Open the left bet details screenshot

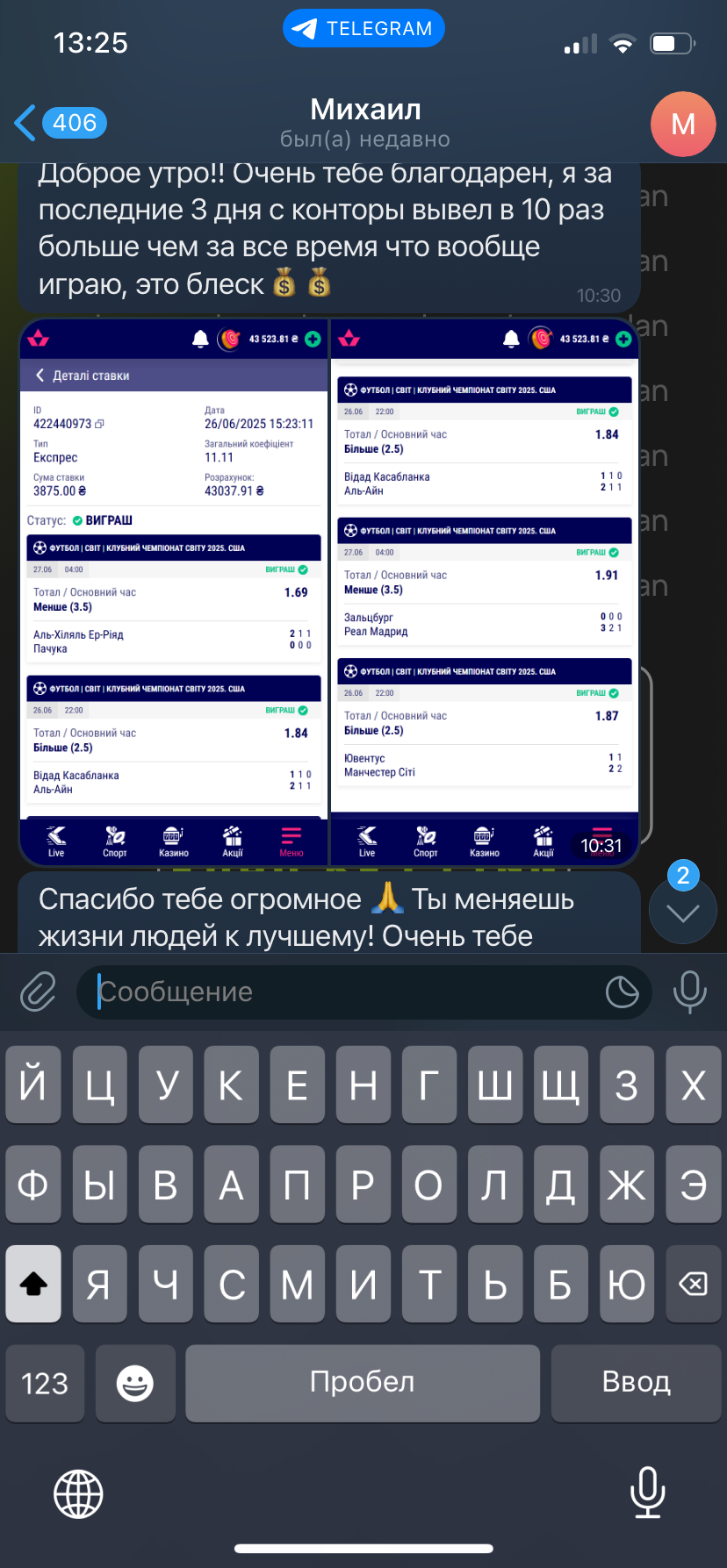(x=174, y=592)
